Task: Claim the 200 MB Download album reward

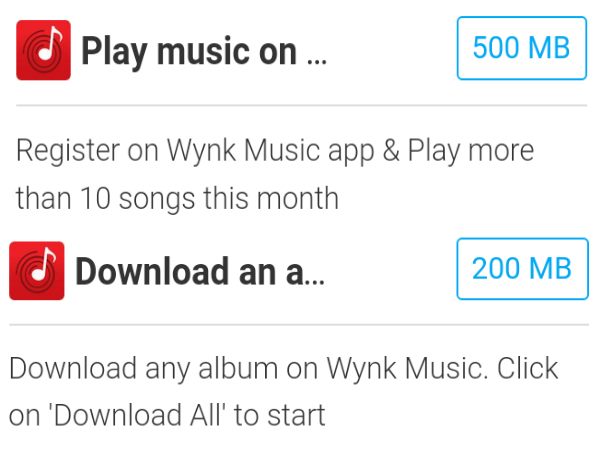Action: coord(521,268)
